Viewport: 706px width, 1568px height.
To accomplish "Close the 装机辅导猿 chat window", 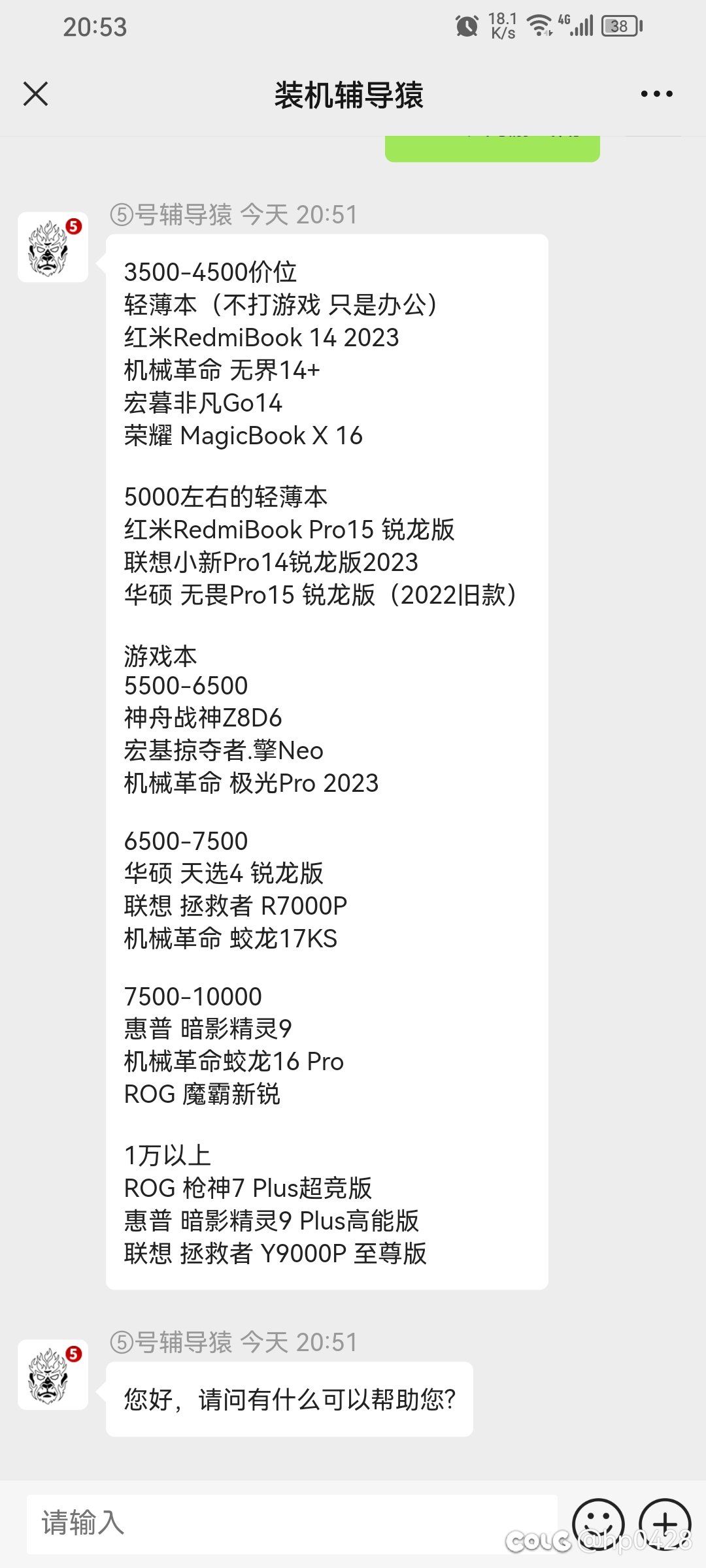I will coord(35,94).
